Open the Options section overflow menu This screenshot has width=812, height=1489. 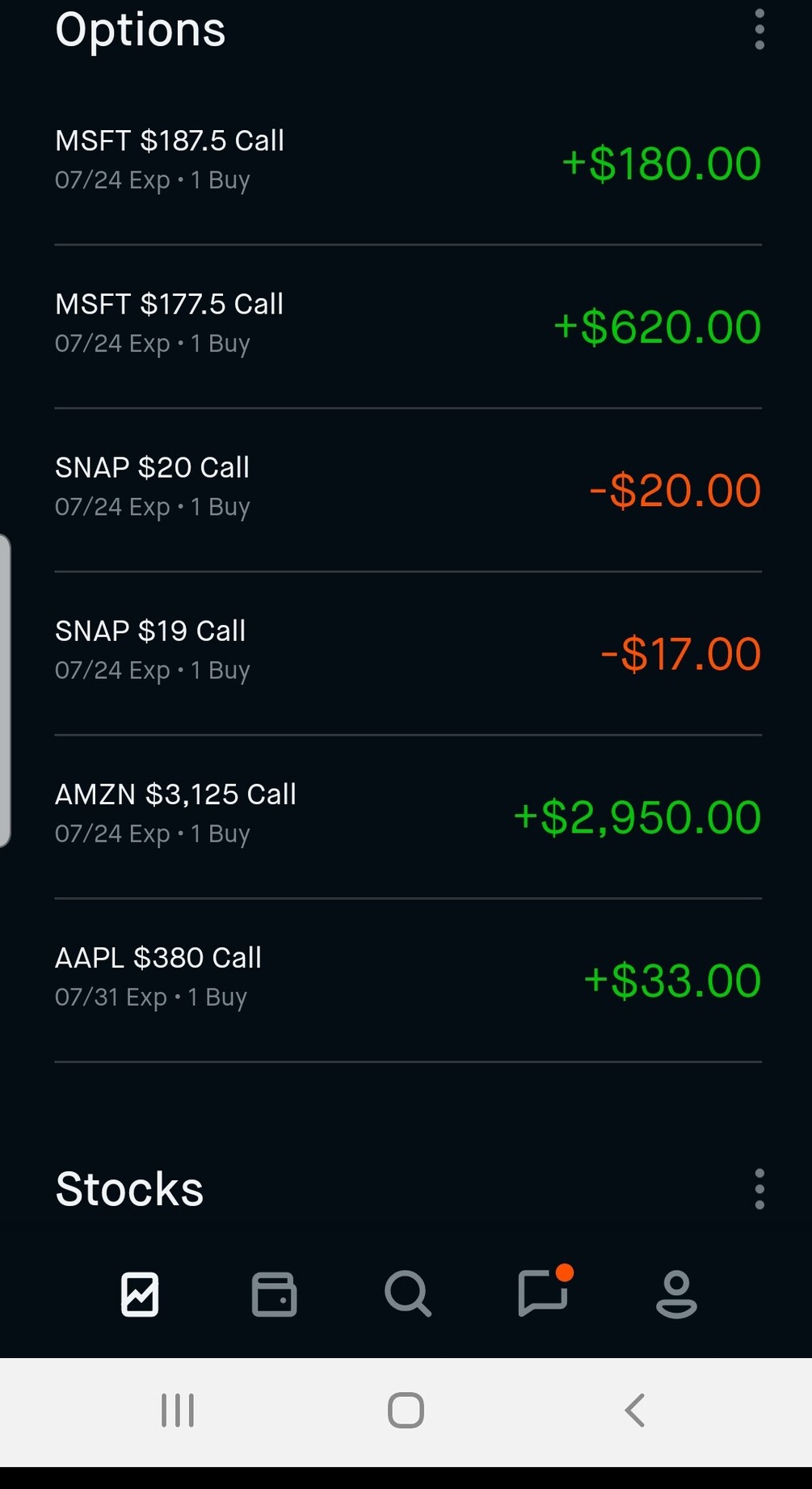click(759, 30)
